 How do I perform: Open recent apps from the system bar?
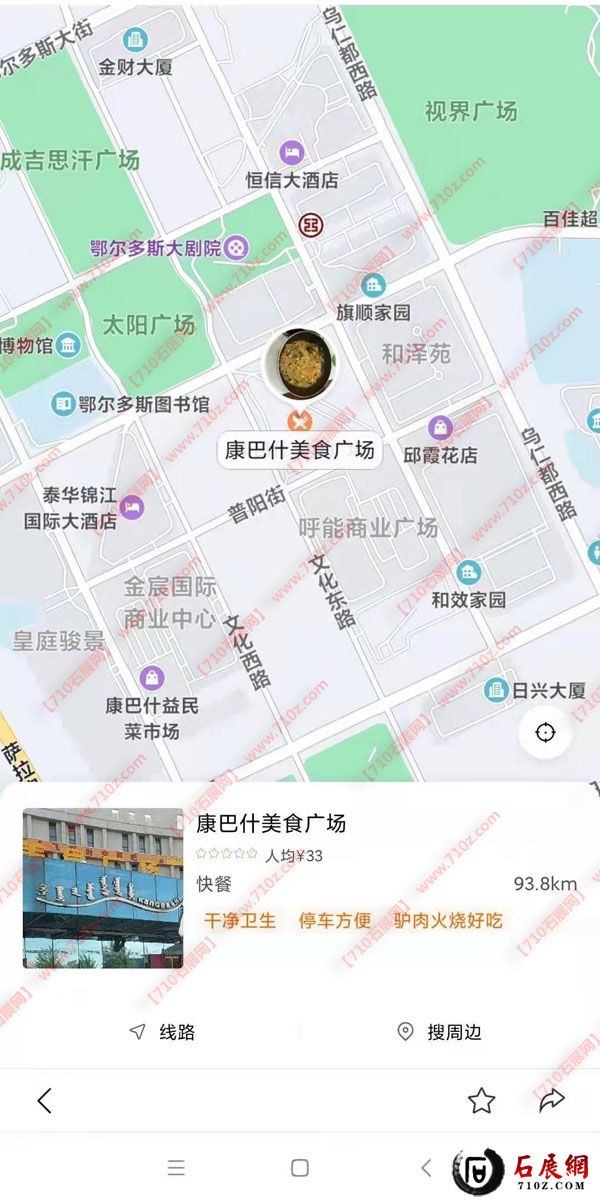coord(176,1167)
